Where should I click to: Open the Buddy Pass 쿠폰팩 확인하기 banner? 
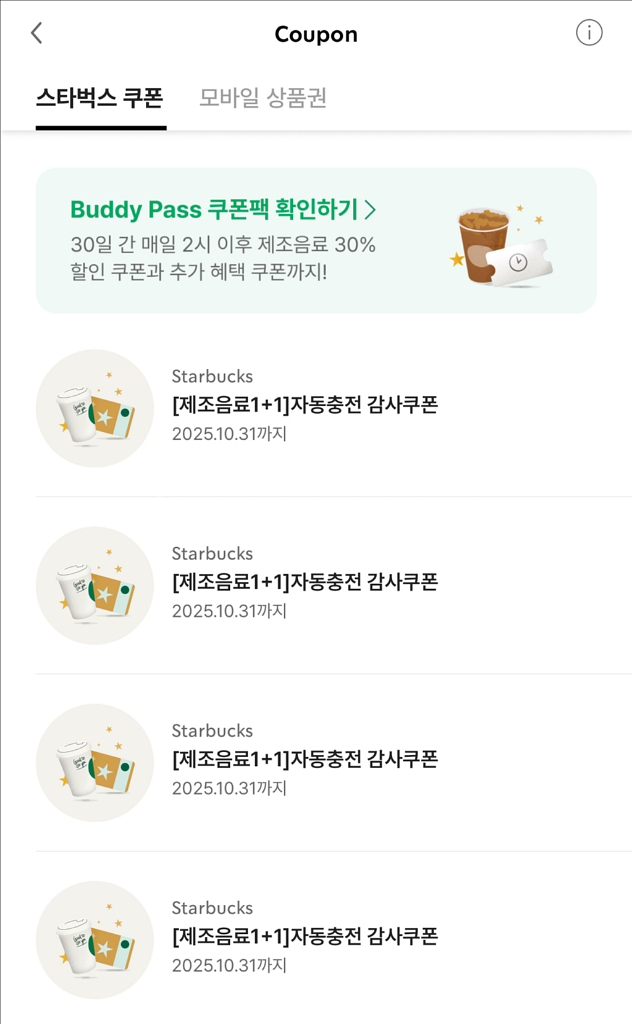tap(316, 240)
